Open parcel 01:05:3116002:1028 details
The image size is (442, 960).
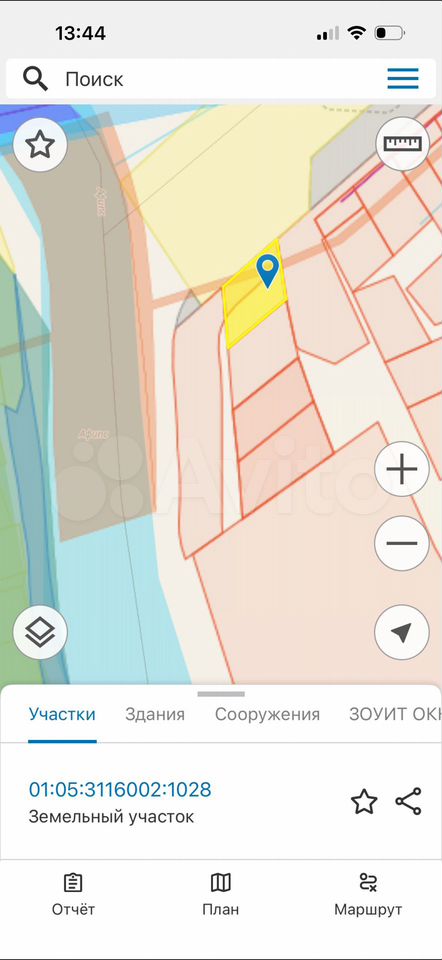point(120,790)
